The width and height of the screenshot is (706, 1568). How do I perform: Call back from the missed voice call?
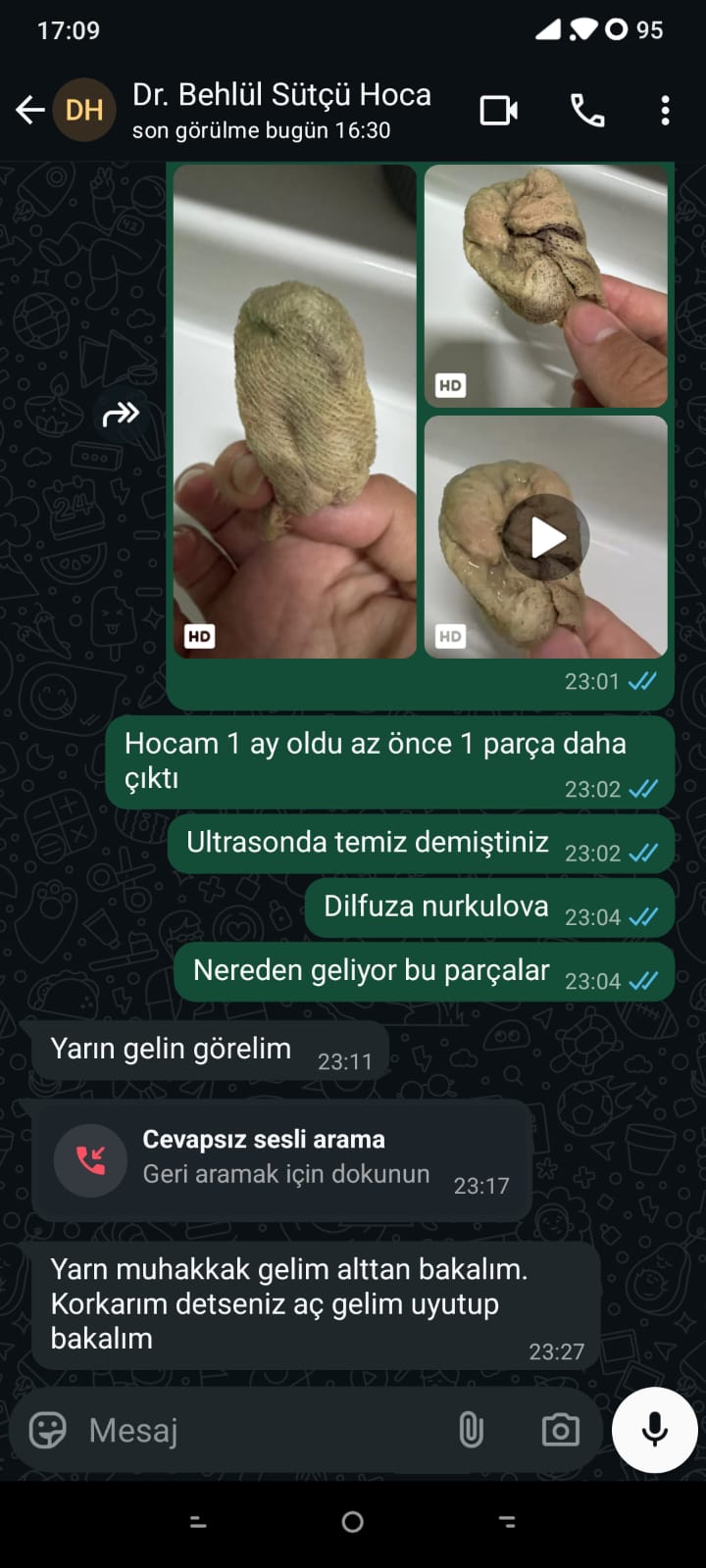[x=284, y=1159]
